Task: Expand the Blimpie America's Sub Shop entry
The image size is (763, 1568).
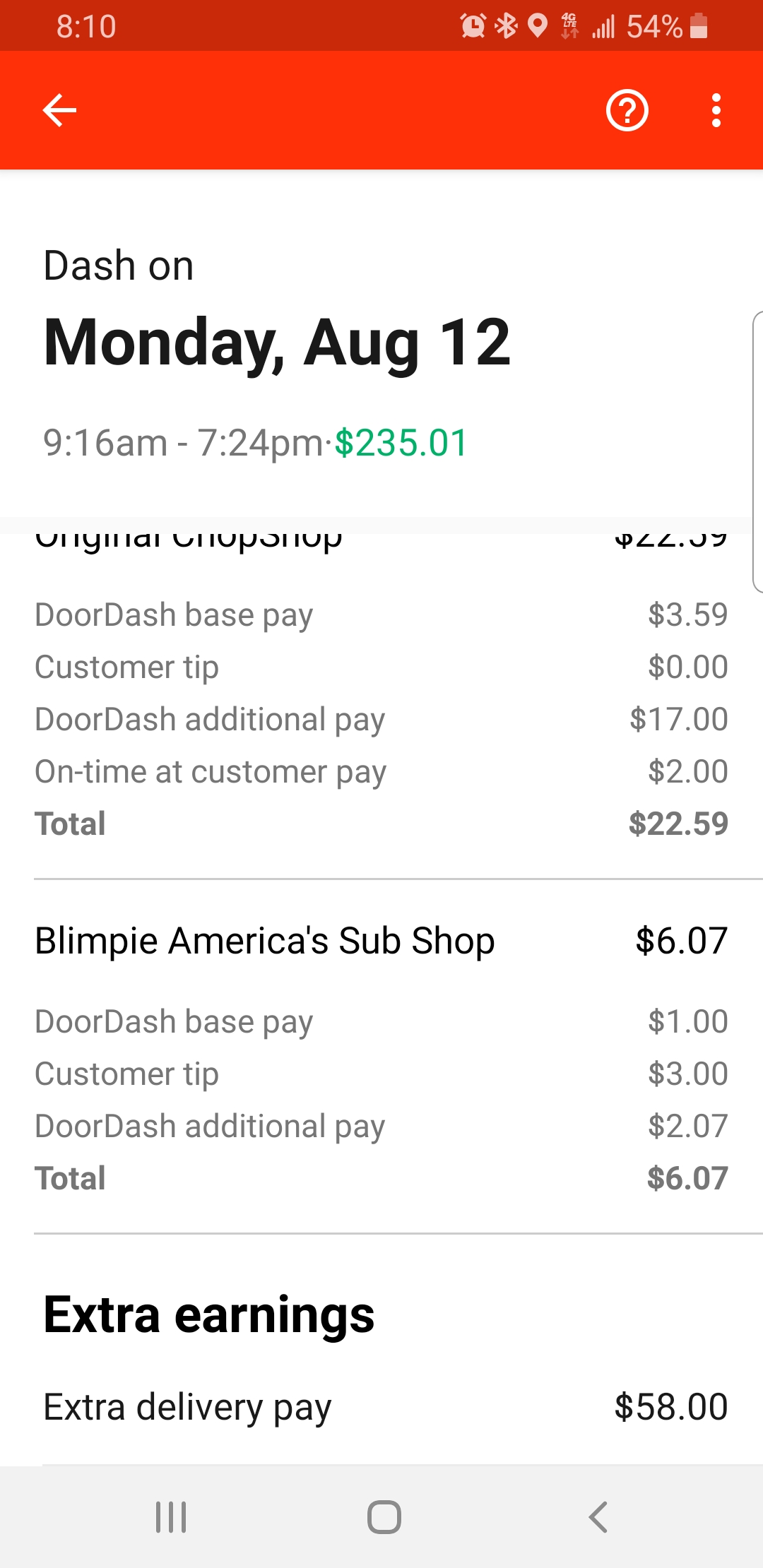Action: [x=265, y=940]
